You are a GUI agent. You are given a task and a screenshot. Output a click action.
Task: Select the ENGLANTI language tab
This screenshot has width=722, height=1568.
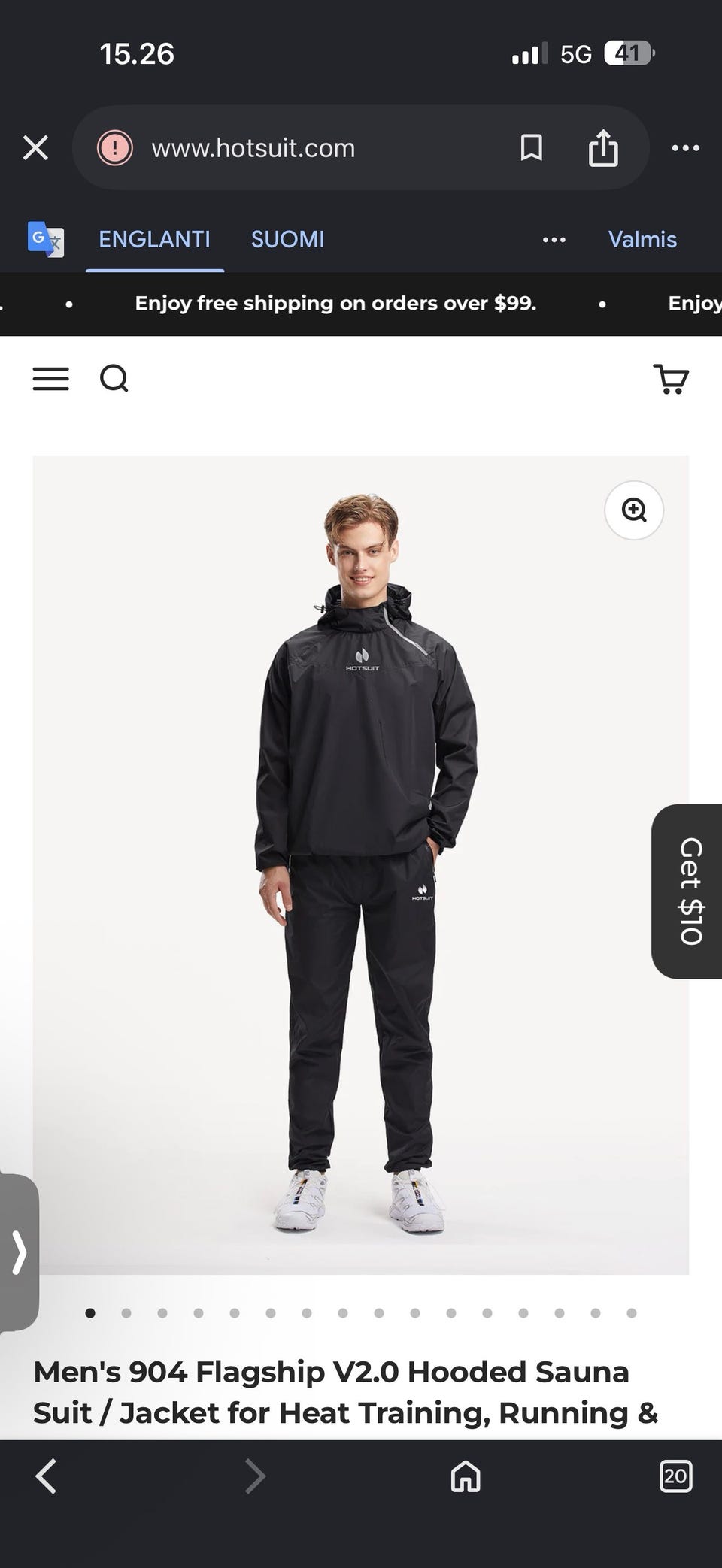[155, 239]
